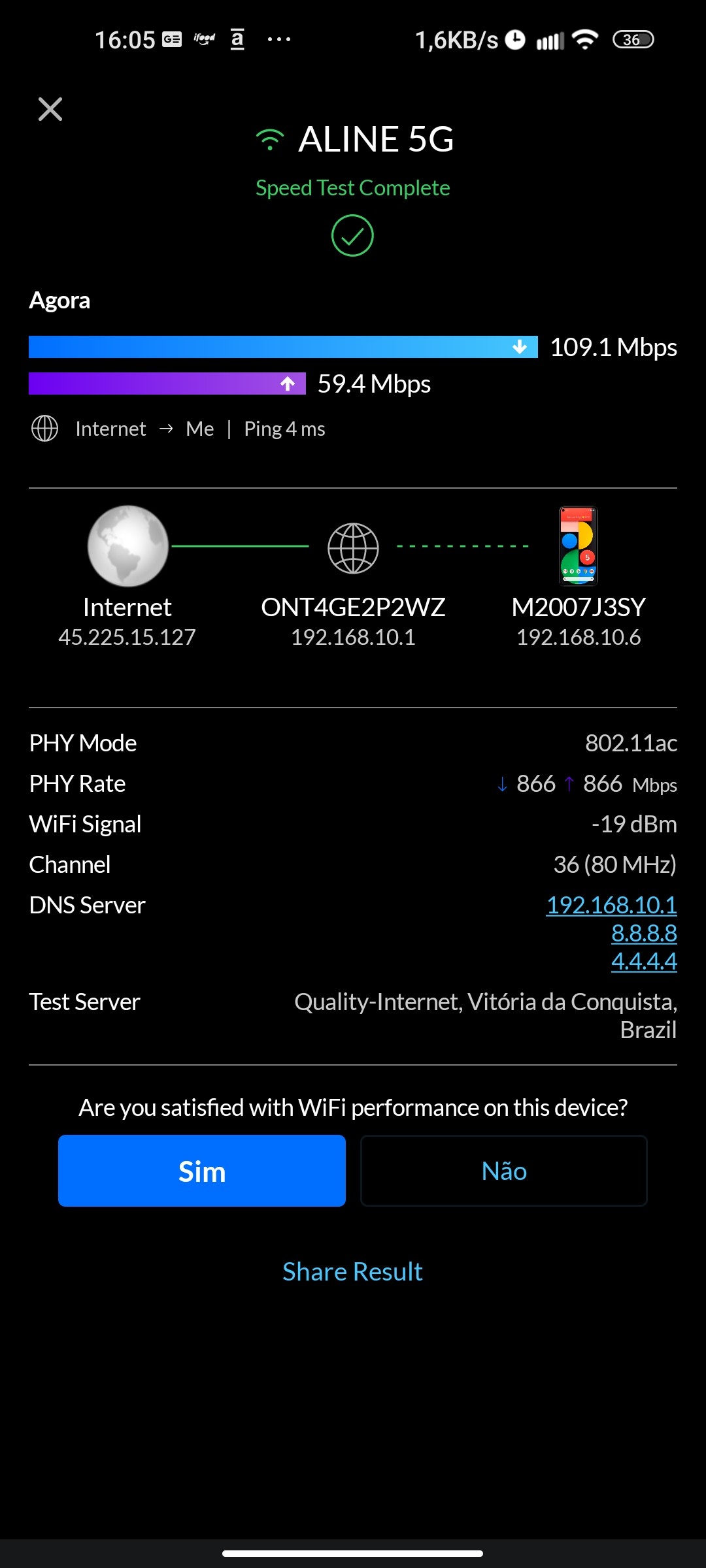This screenshot has height=1568, width=706.
Task: Tap the Share Result link
Action: click(x=352, y=1271)
